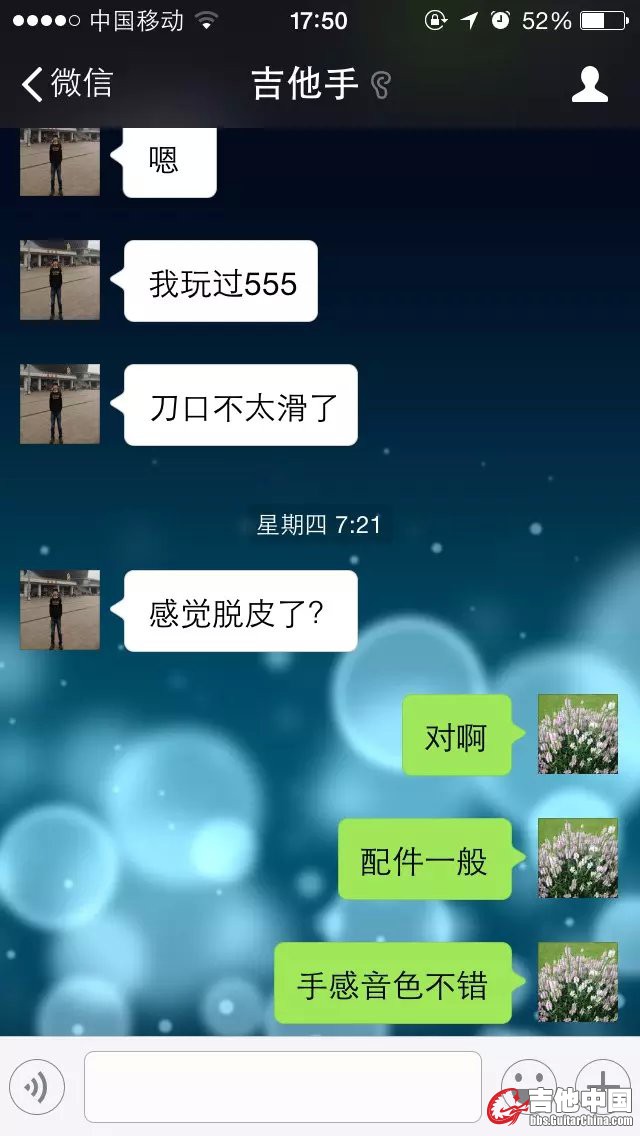Open the emoji picker

point(527,1085)
